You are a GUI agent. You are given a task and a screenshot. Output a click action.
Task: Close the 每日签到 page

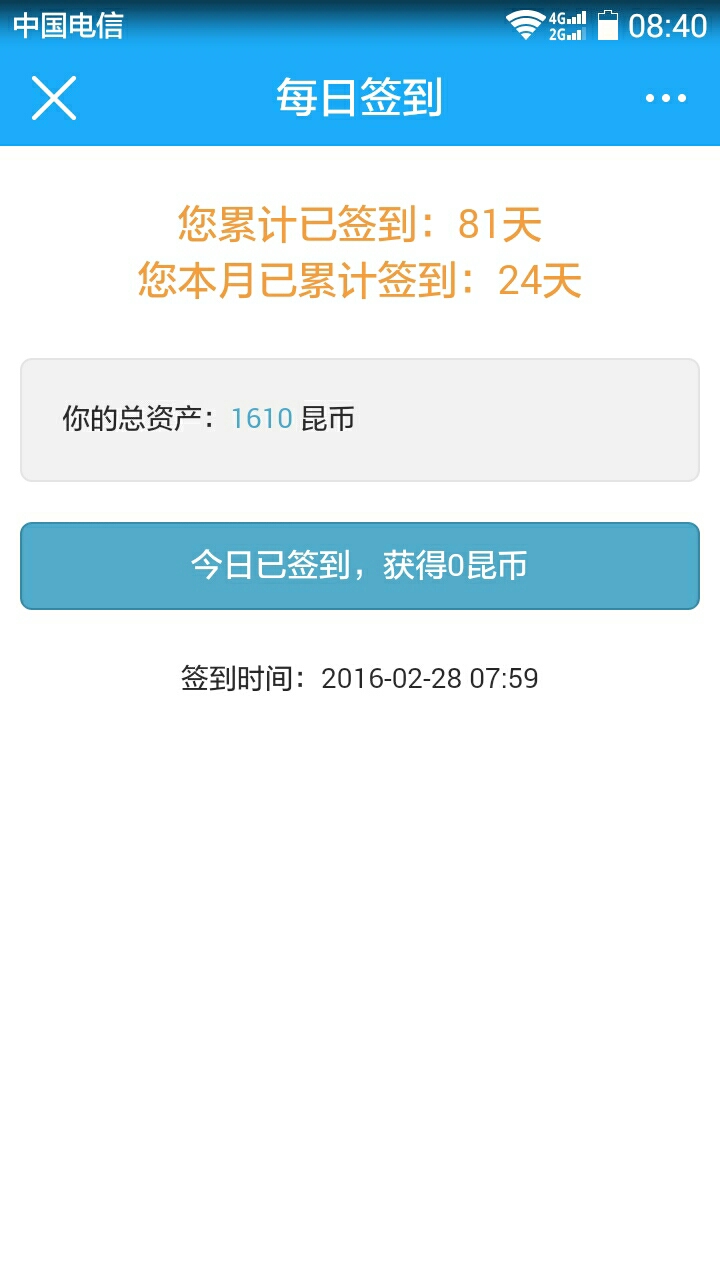(54, 98)
